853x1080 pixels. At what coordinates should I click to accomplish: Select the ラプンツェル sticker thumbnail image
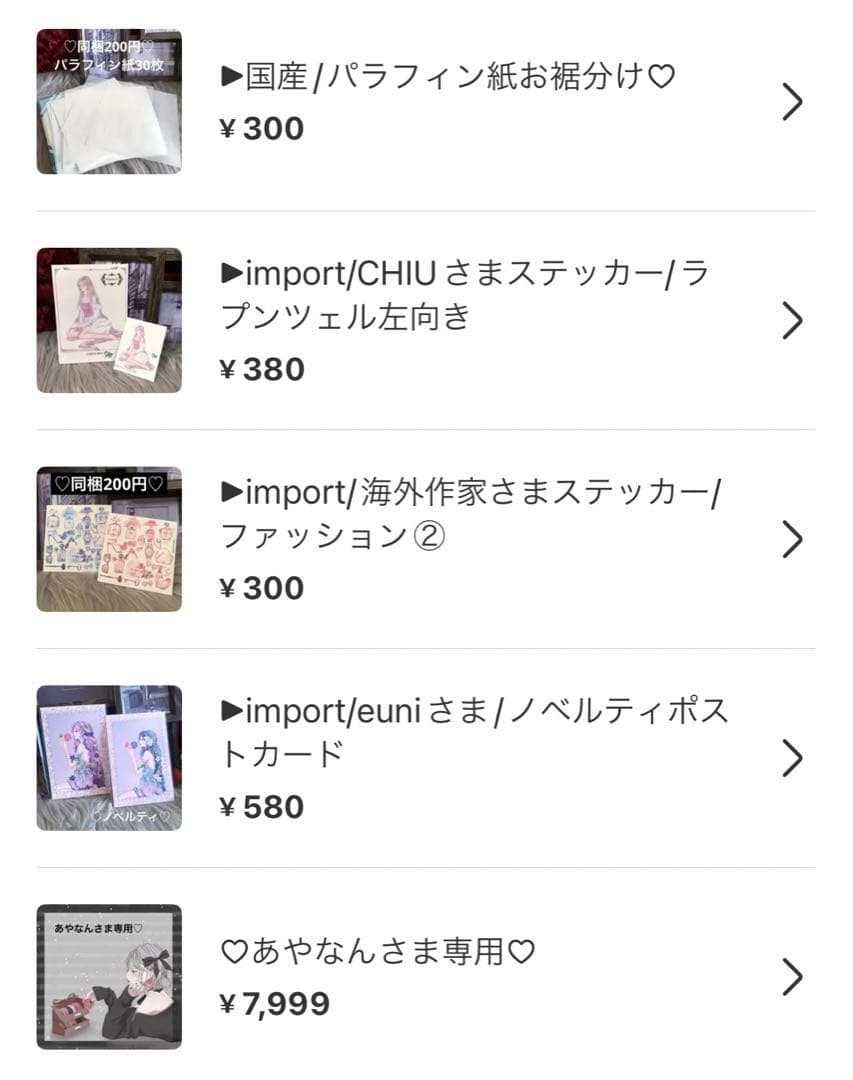tap(109, 320)
